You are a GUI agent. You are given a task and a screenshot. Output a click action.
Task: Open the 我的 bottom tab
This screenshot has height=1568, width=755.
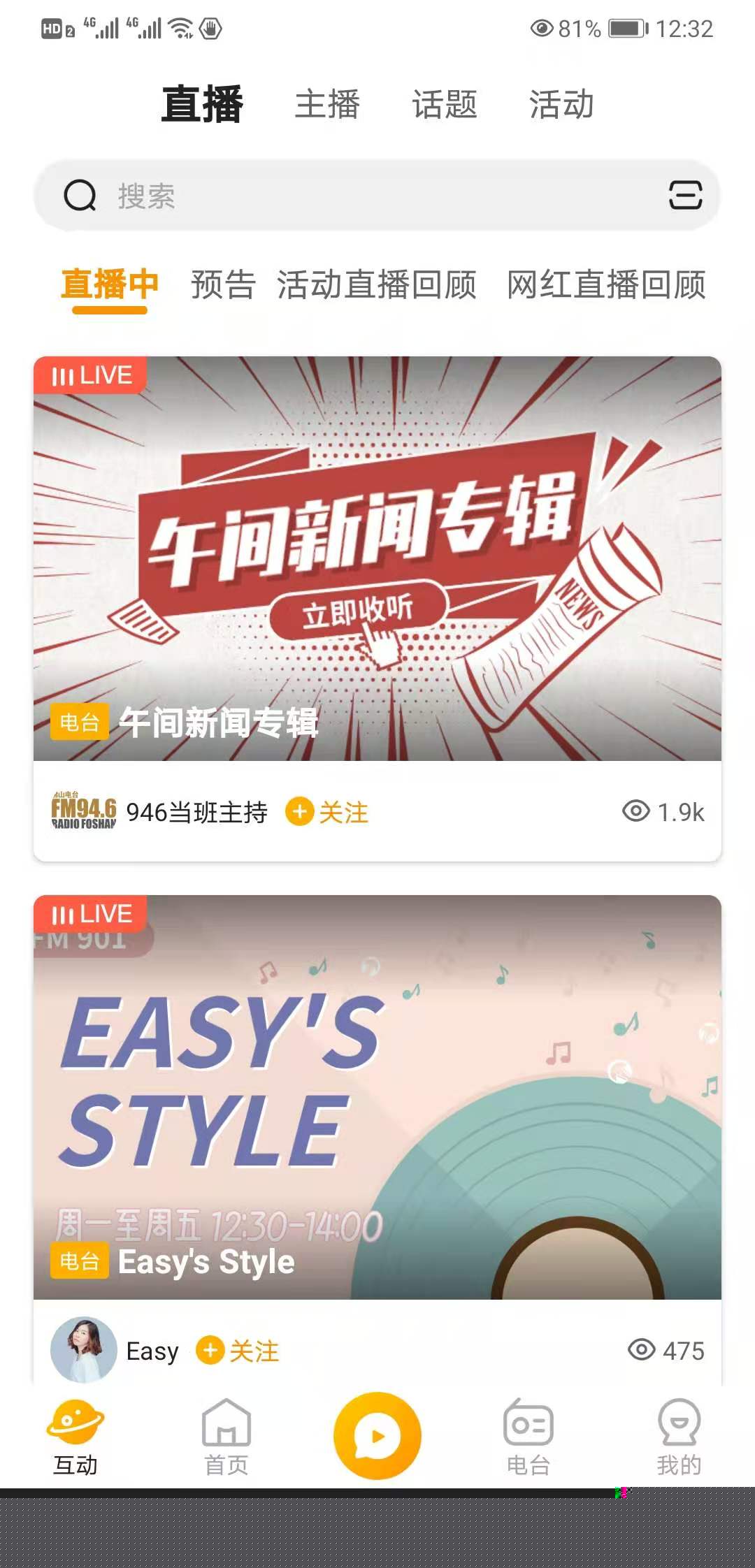coord(679,1437)
